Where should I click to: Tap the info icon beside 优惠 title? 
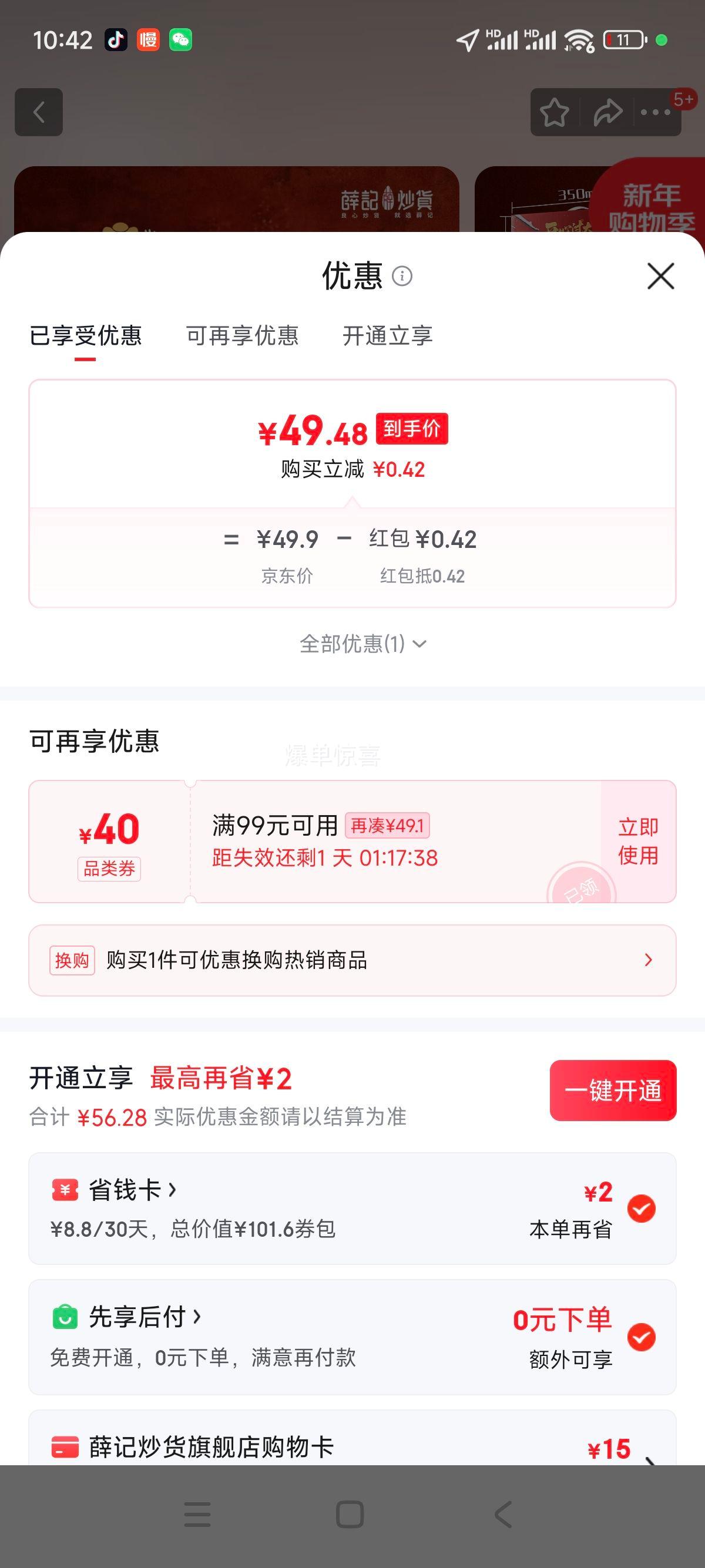[x=402, y=278]
